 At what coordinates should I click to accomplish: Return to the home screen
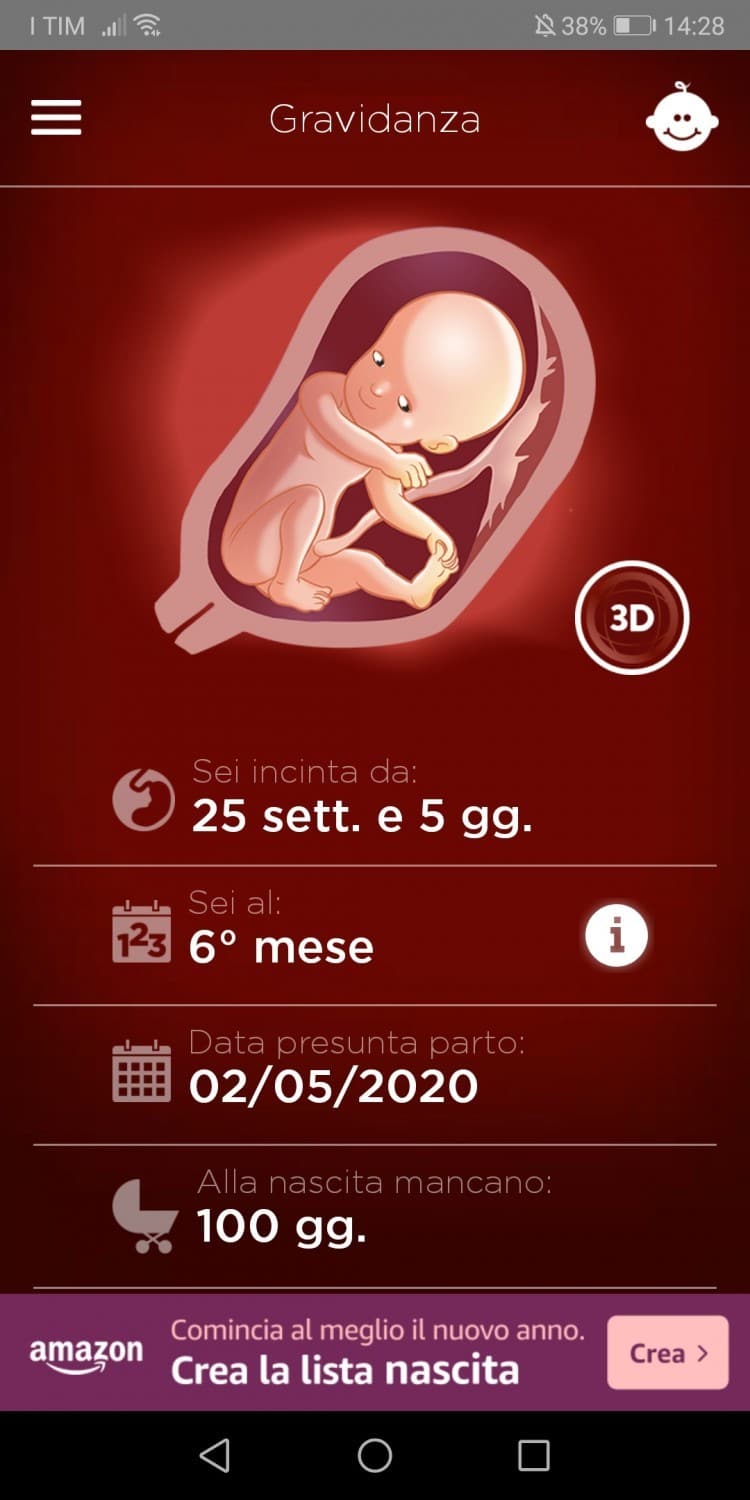click(x=375, y=1455)
